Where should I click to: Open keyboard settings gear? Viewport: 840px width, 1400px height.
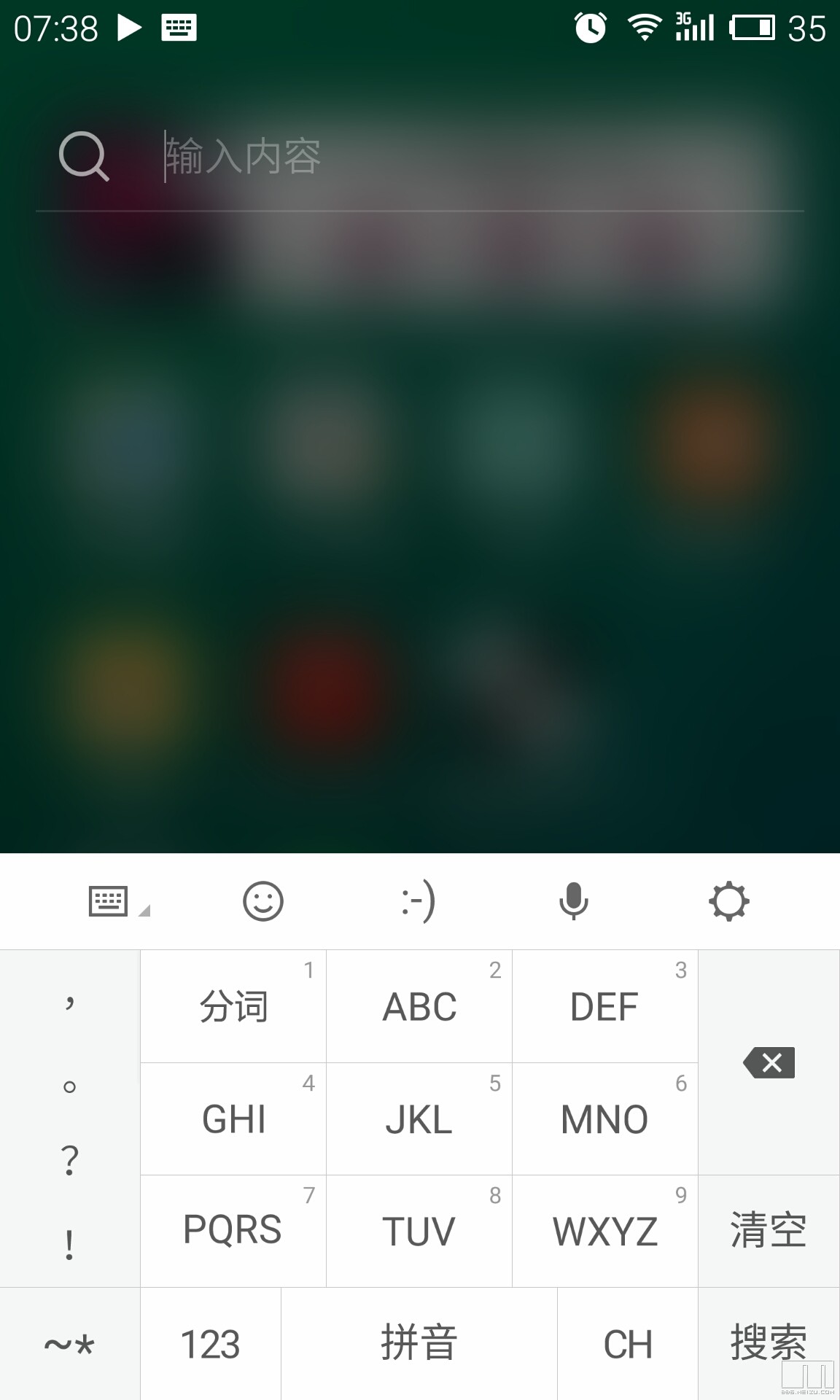(x=728, y=902)
